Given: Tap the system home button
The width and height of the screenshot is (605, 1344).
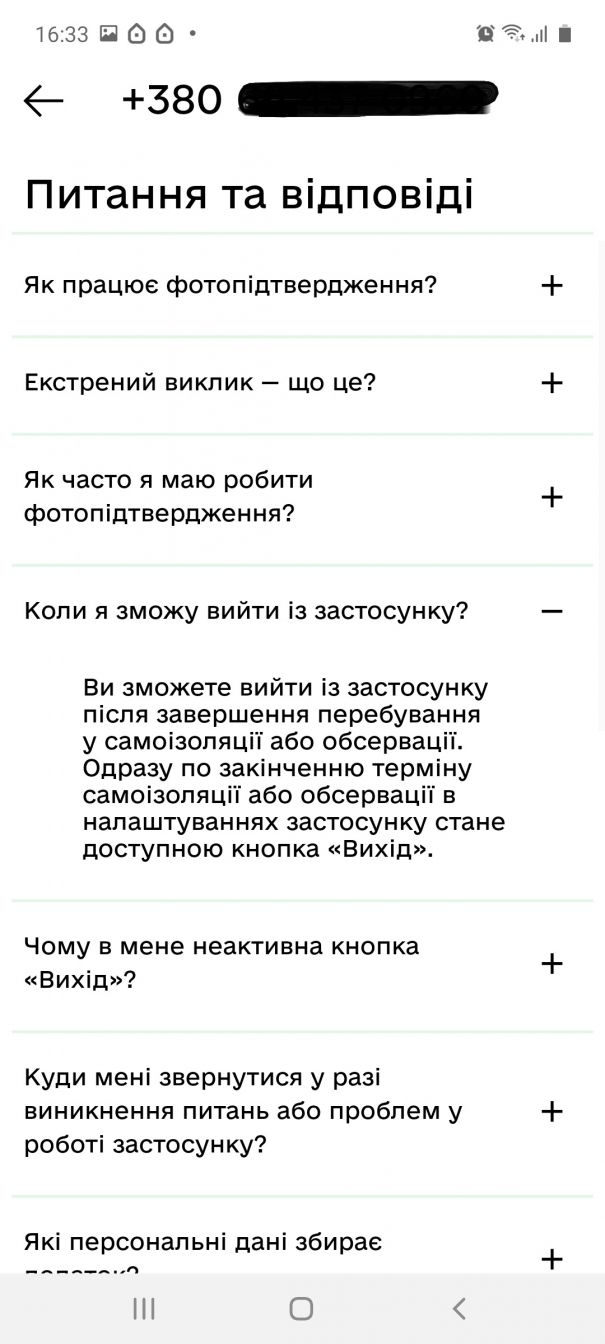Looking at the screenshot, I should coord(301,1308).
